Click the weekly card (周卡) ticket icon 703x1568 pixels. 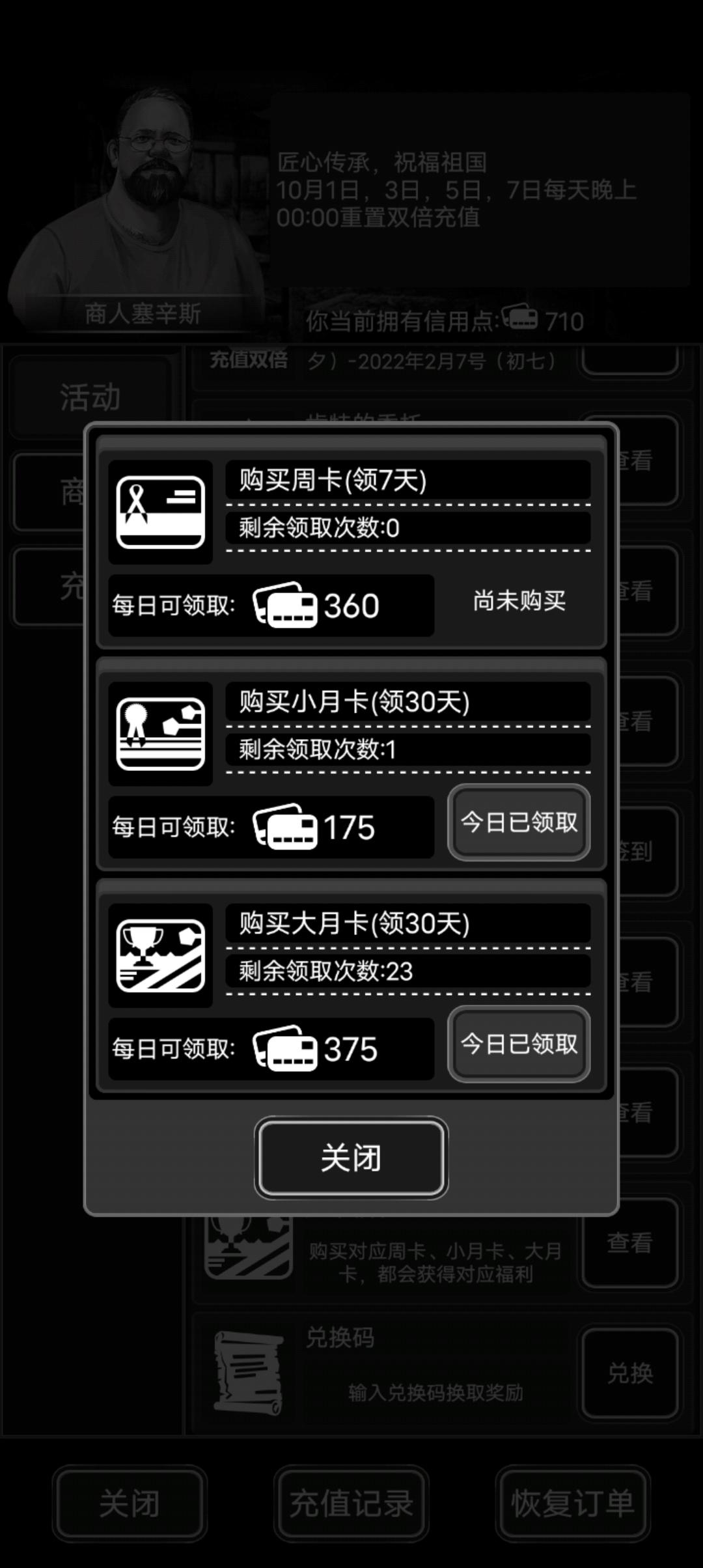[159, 511]
